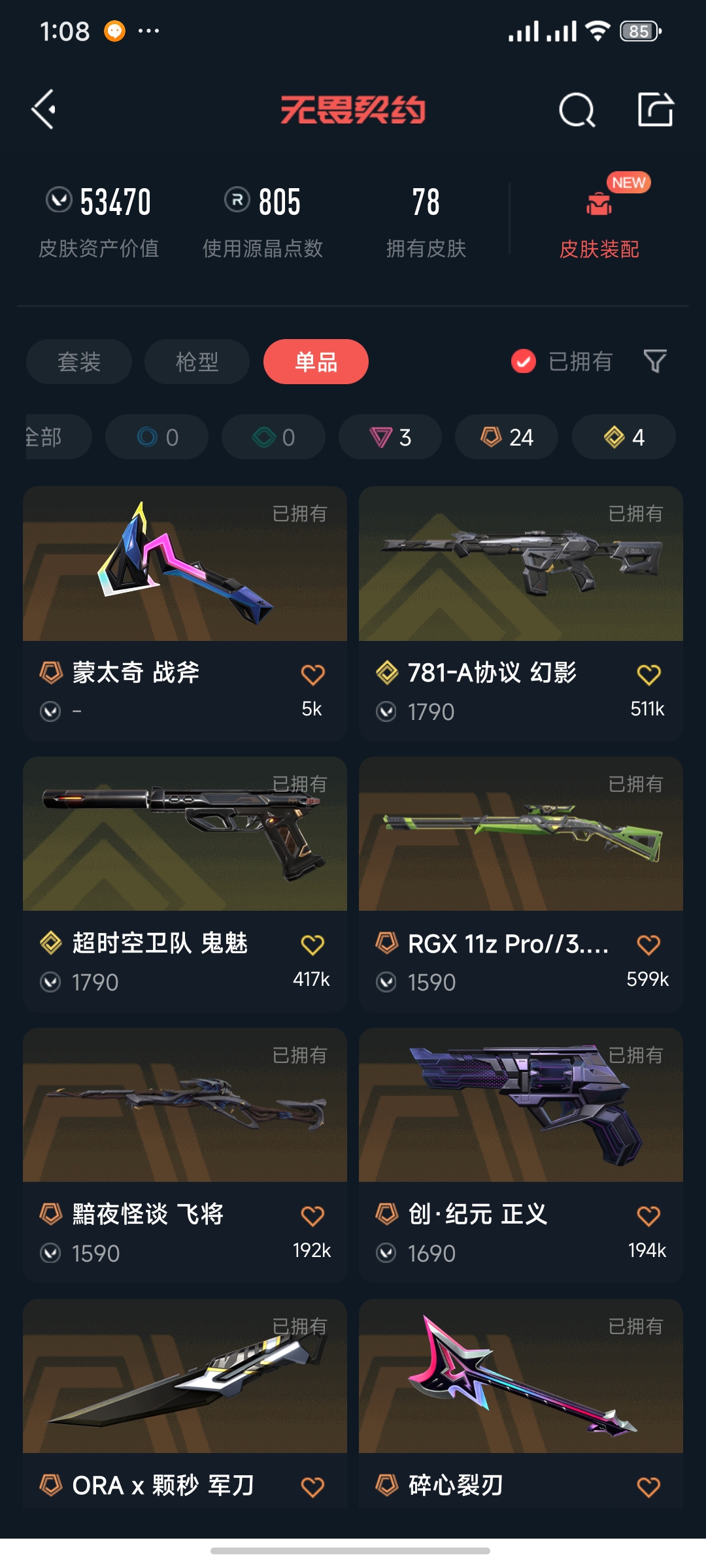Switch to the 枪型 tab
This screenshot has height=1568, width=706.
[x=197, y=361]
